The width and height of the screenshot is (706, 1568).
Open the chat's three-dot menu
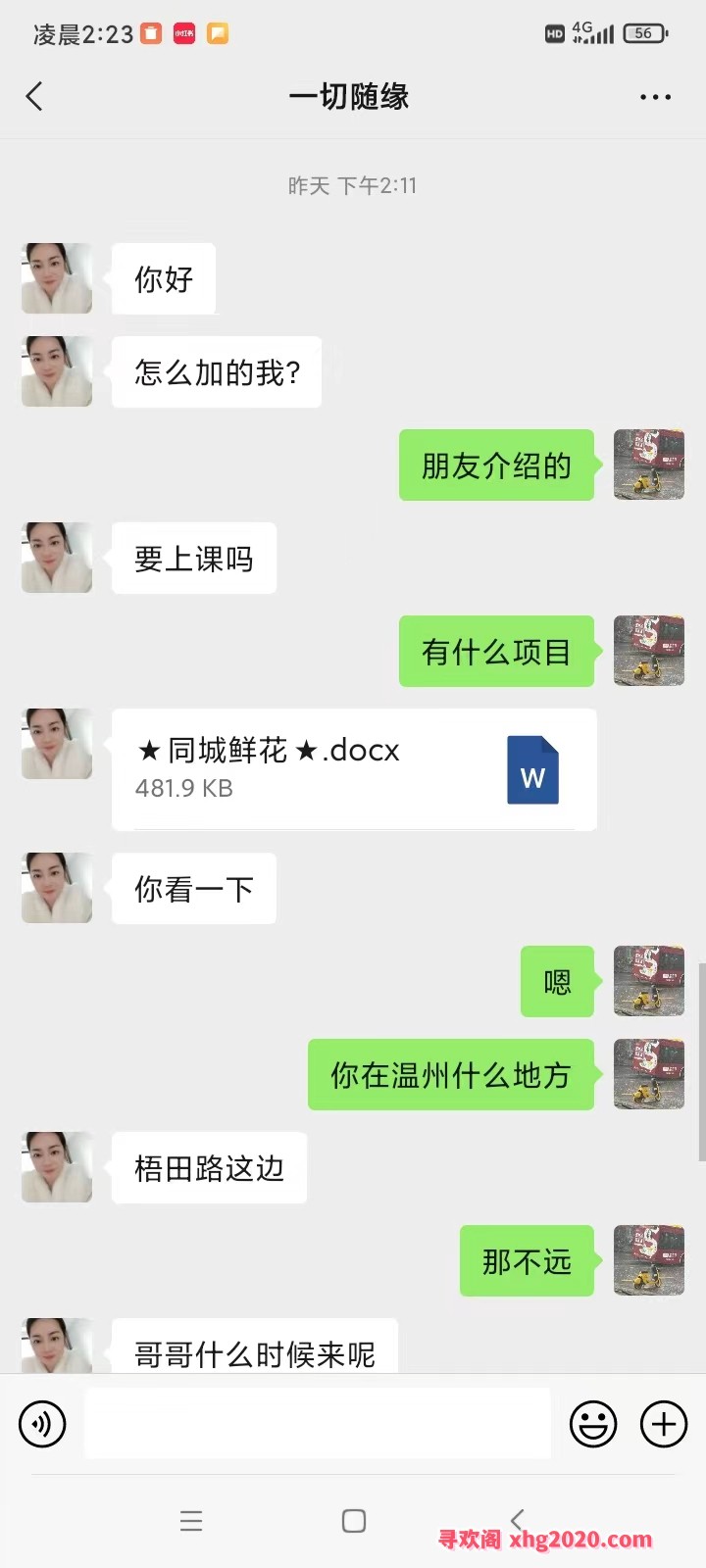pyautogui.click(x=655, y=97)
